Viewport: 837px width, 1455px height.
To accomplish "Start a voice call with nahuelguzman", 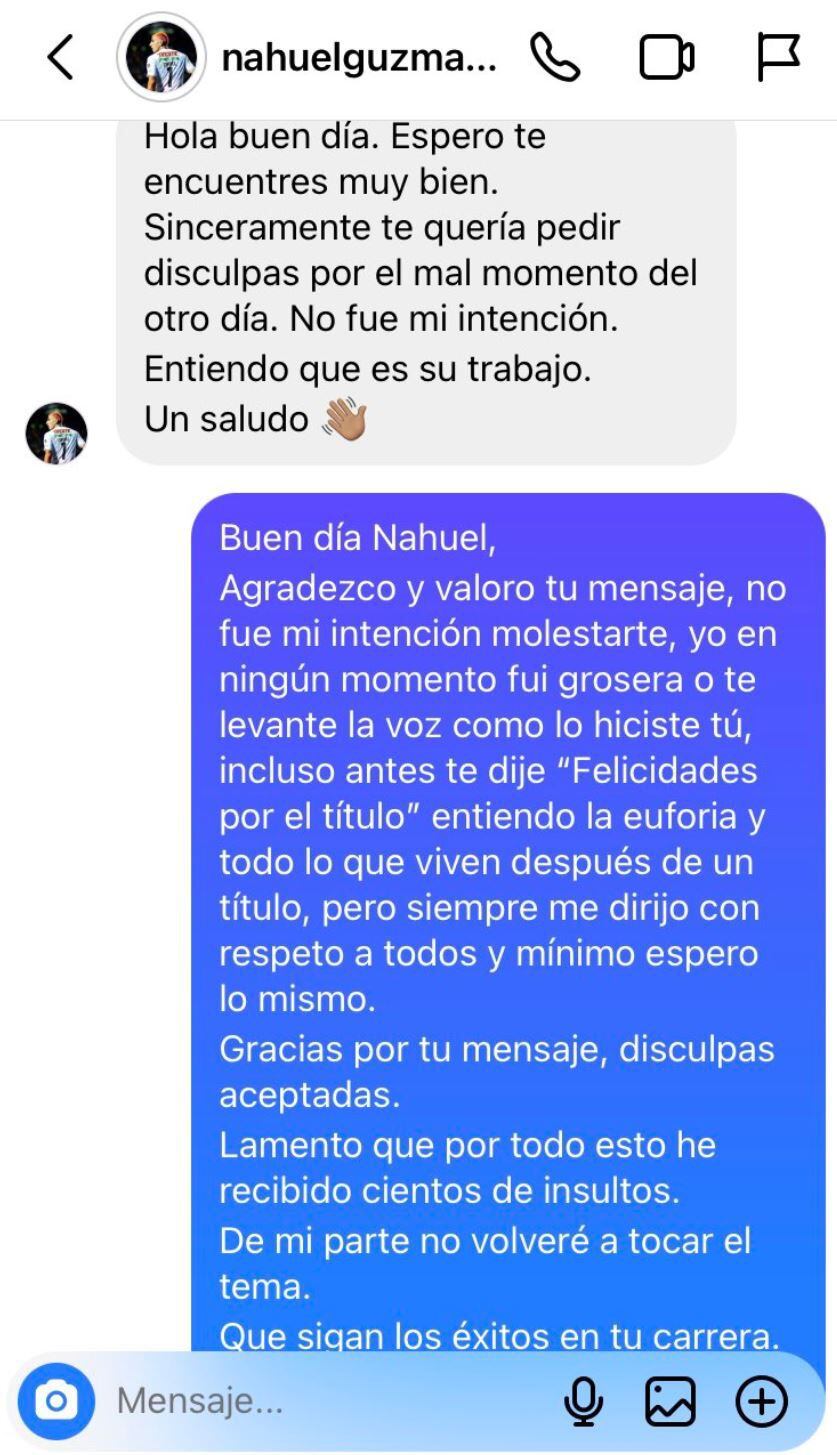I will (555, 57).
